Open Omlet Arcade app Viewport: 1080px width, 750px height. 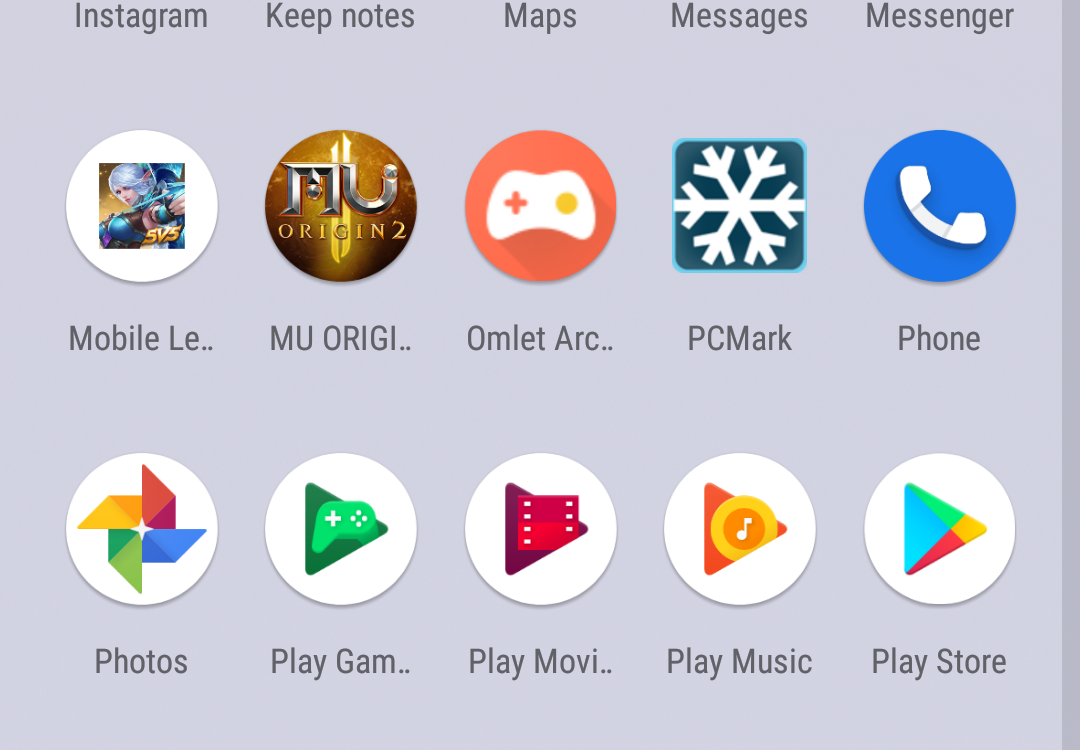540,206
